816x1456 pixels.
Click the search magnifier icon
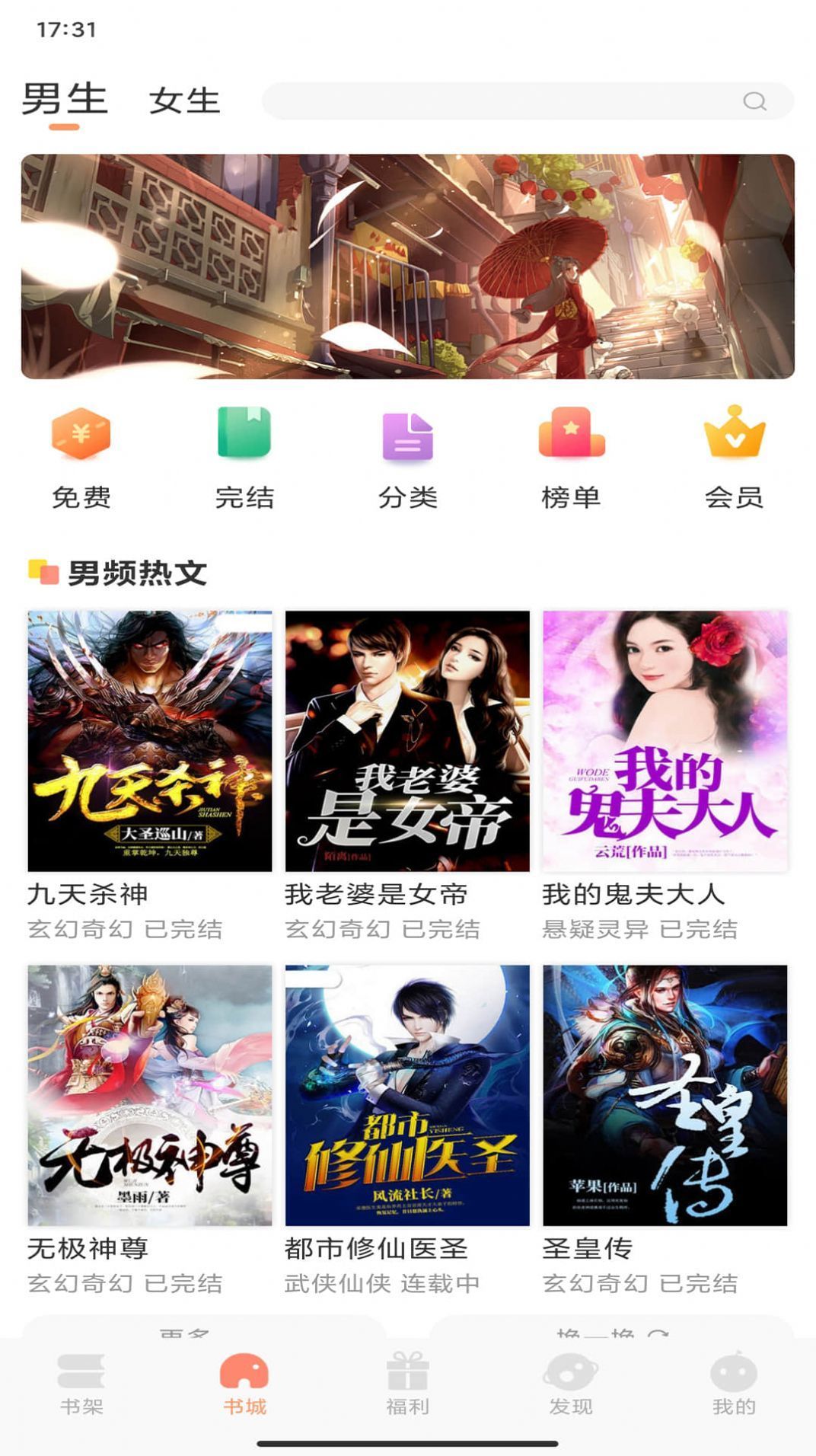754,100
